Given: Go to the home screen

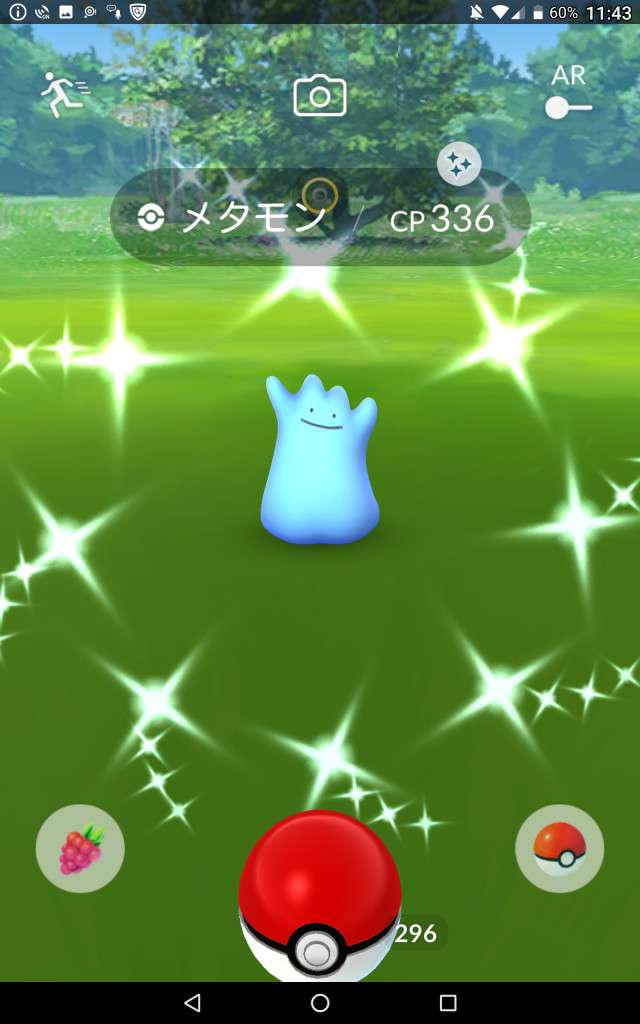Looking at the screenshot, I should click(x=320, y=1002).
